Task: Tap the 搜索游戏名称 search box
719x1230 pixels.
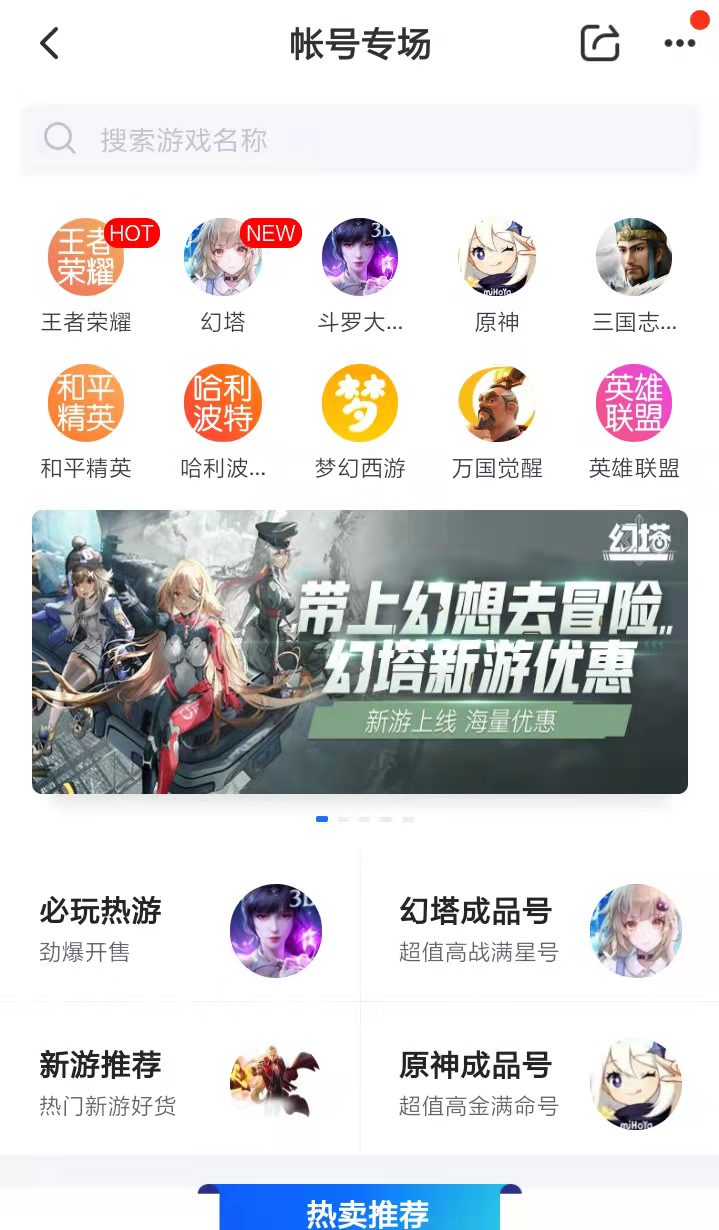Action: click(x=360, y=139)
